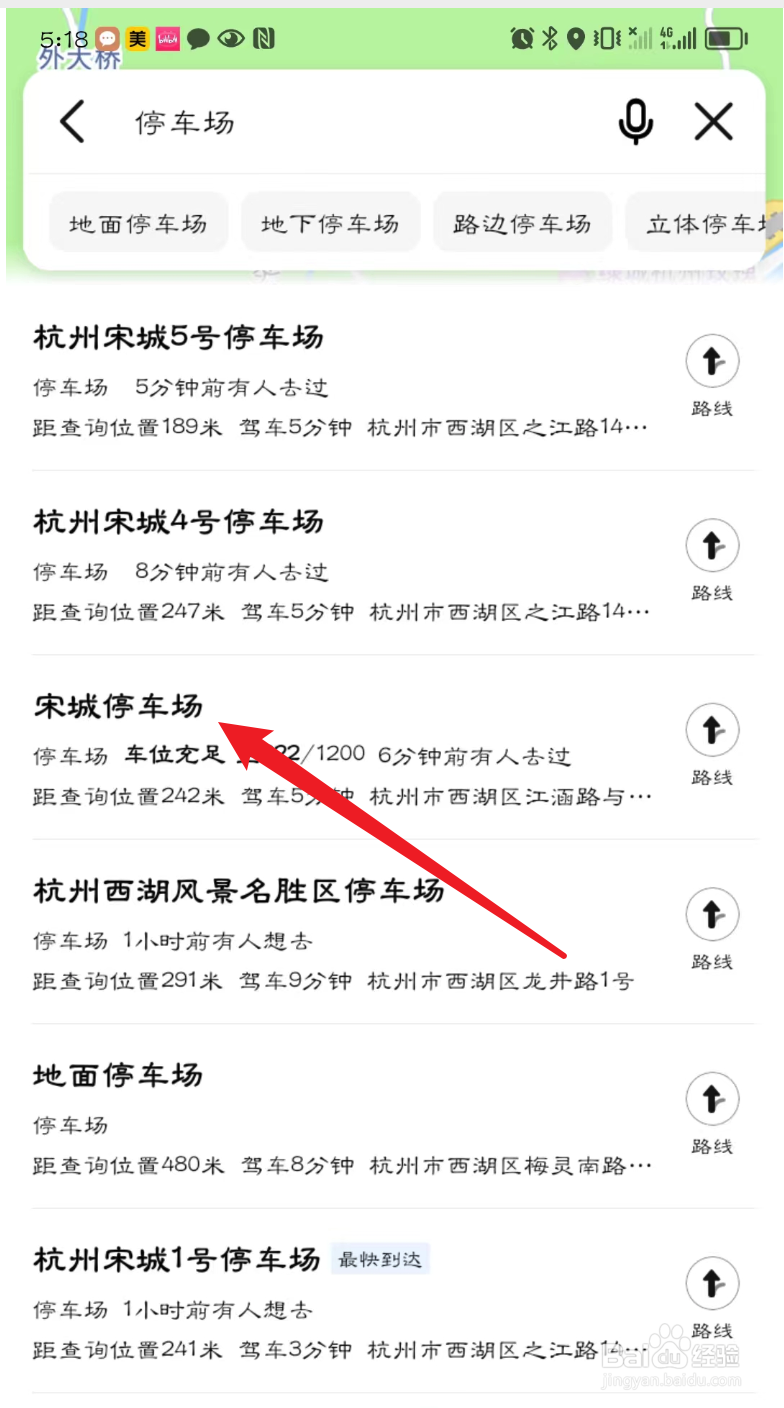This screenshot has width=784, height=1408.
Task: Tap the route icon for 宋城停车场
Action: click(712, 730)
